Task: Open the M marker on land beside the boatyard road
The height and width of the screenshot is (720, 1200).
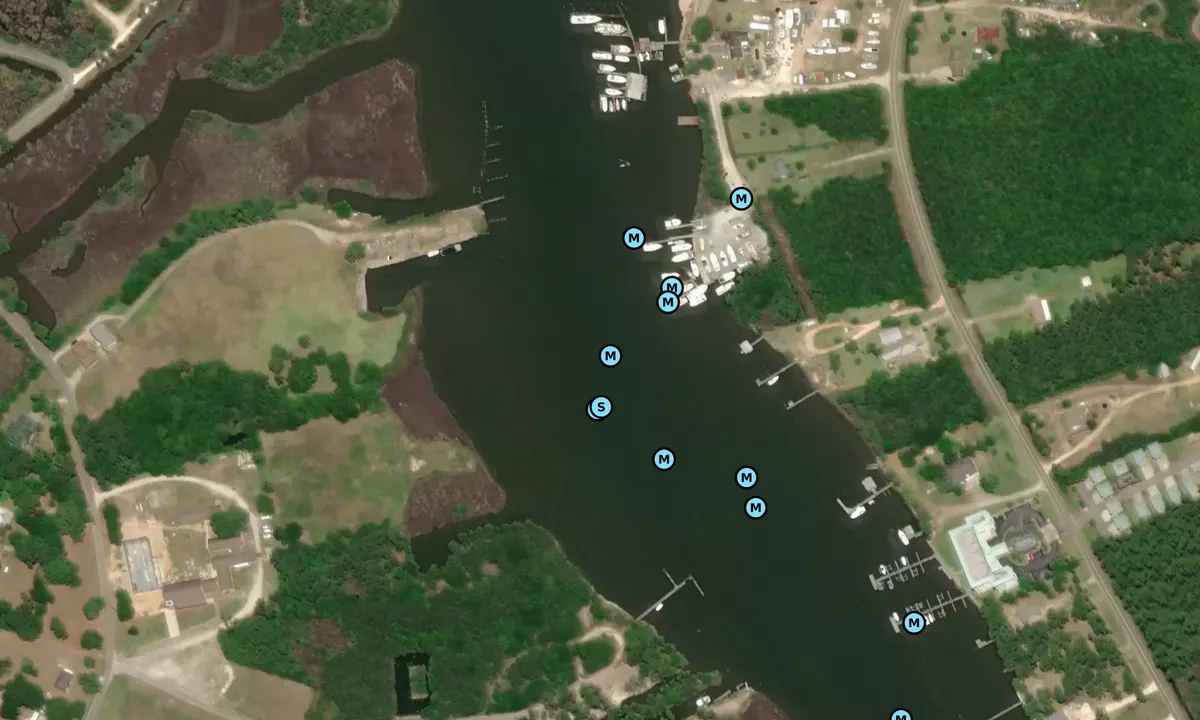Action: coord(740,199)
